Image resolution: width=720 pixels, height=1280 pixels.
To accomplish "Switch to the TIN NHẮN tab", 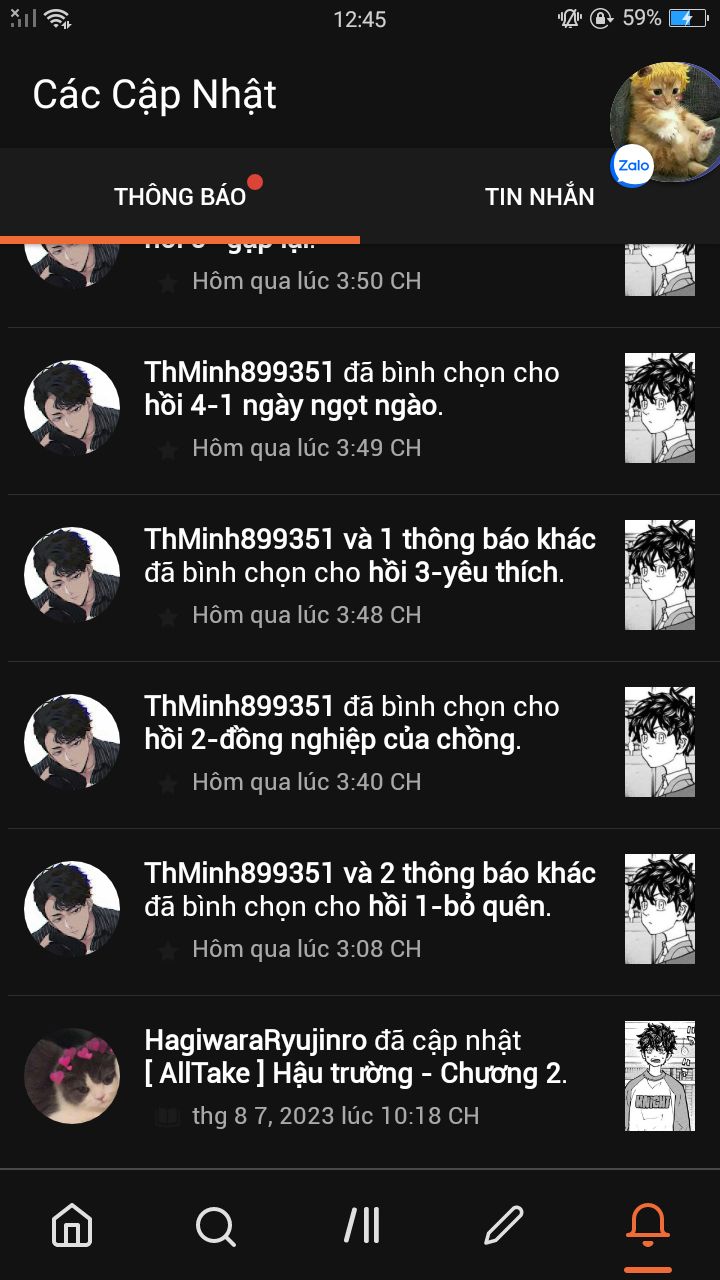I will pyautogui.click(x=540, y=196).
